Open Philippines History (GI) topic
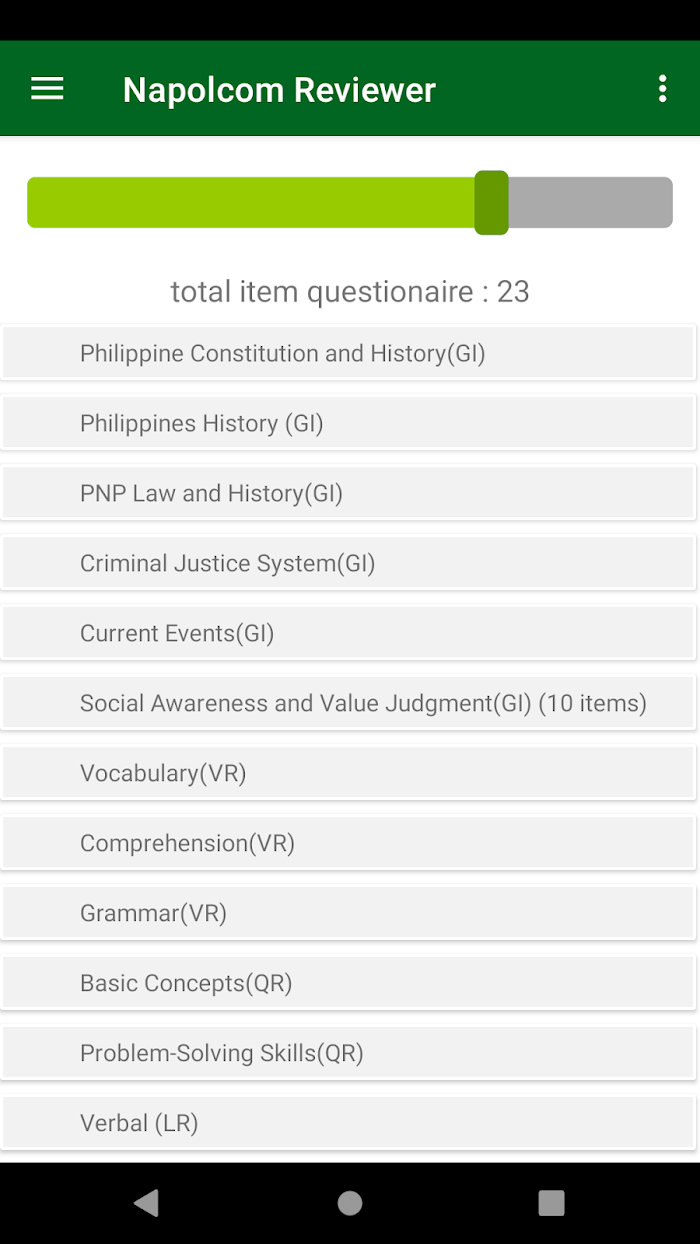Viewport: 700px width, 1244px height. (x=349, y=423)
